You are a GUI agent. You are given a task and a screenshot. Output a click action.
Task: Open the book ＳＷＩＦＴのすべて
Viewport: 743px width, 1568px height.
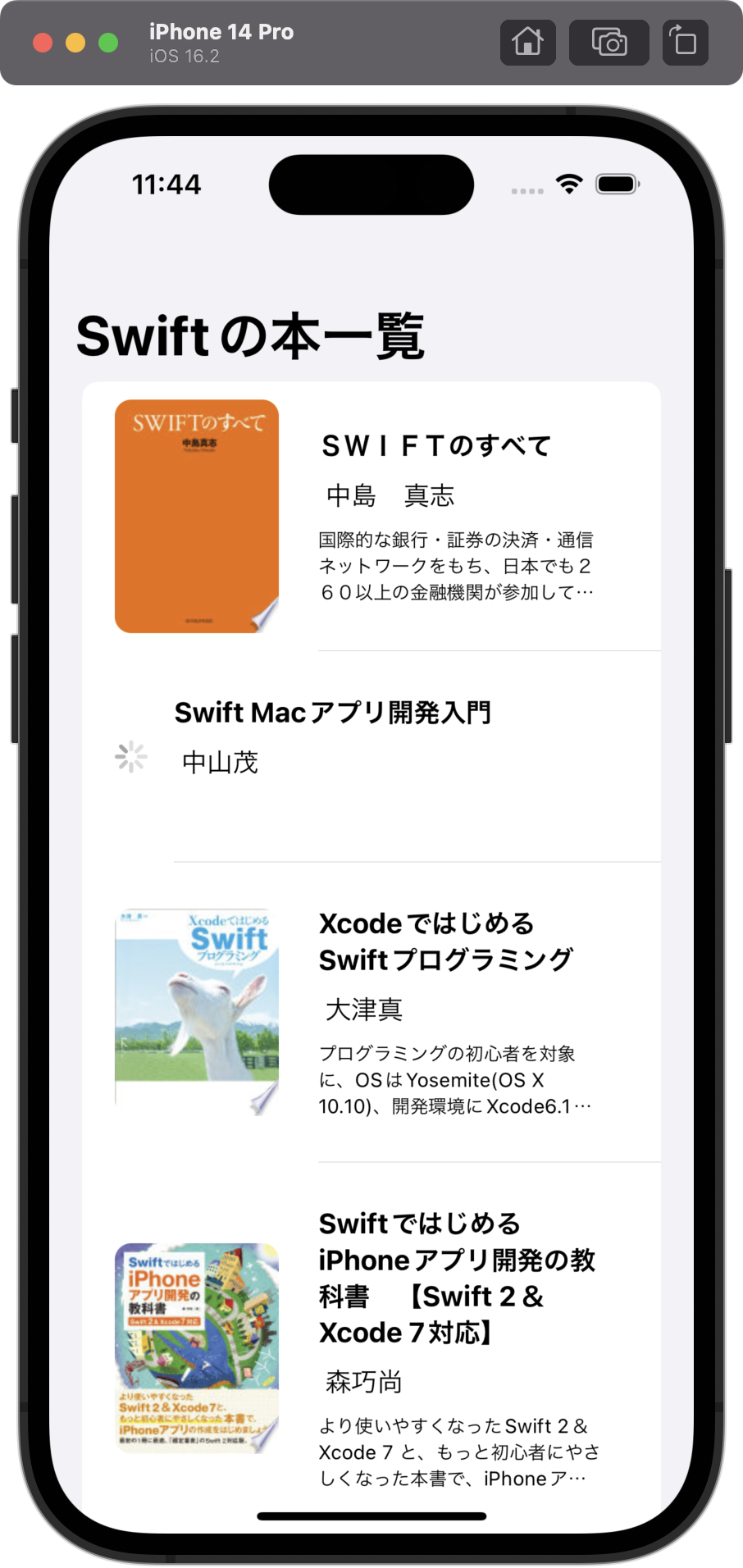pos(371,517)
